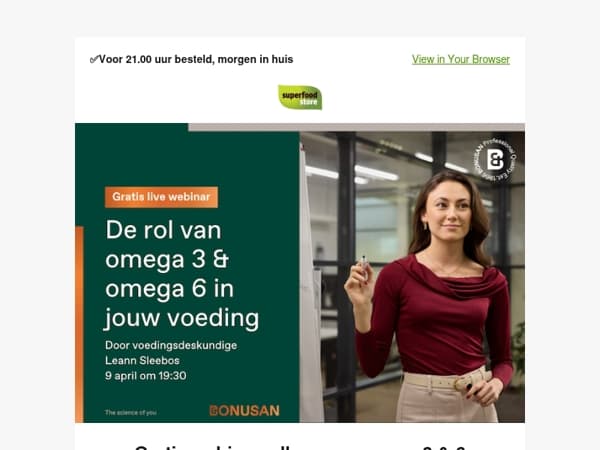This screenshot has width=600, height=450.
Task: Open the View in Your Browser link
Action: pyautogui.click(x=461, y=59)
